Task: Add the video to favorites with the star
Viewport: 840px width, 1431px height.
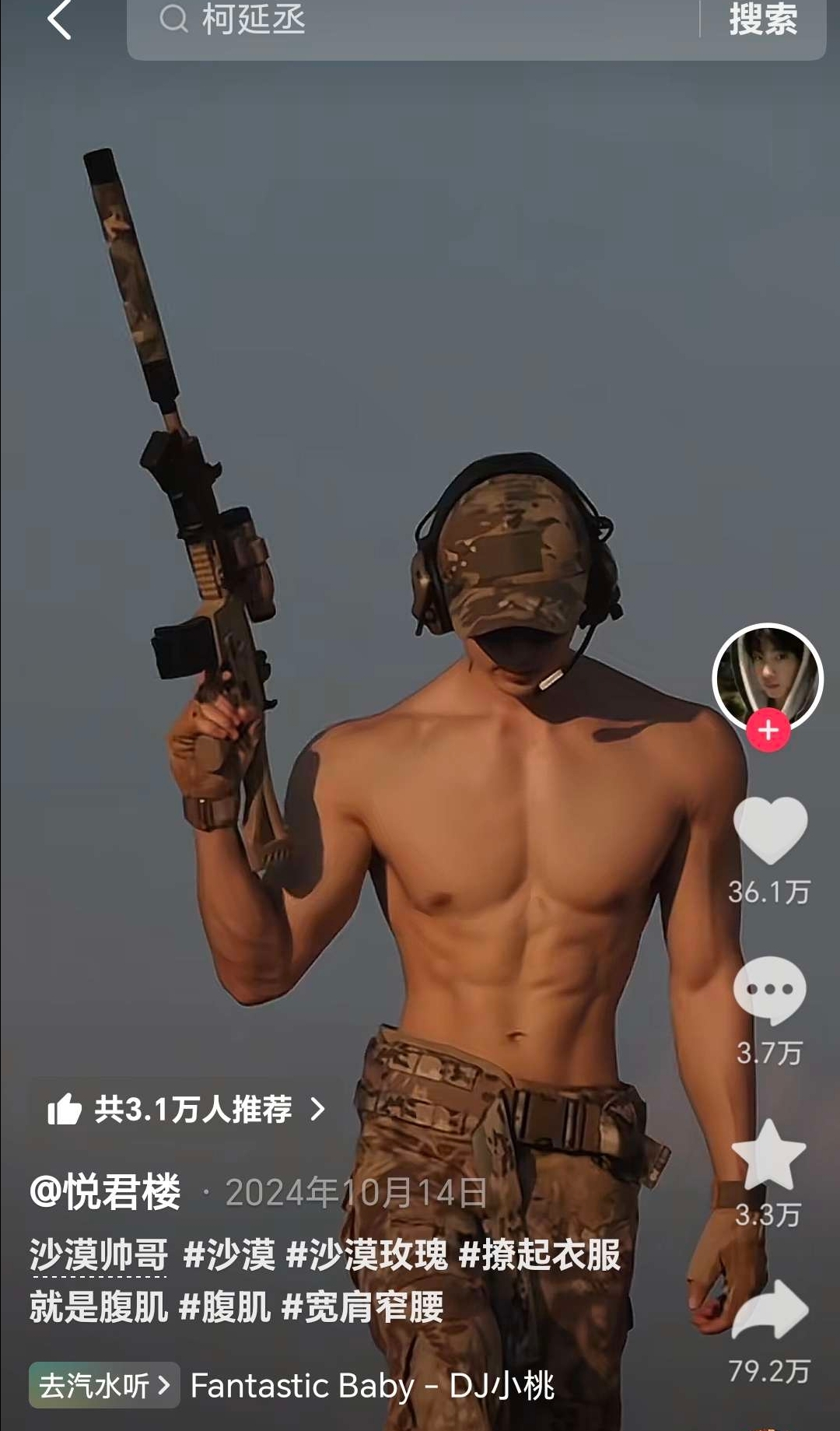Action: pos(768,1155)
